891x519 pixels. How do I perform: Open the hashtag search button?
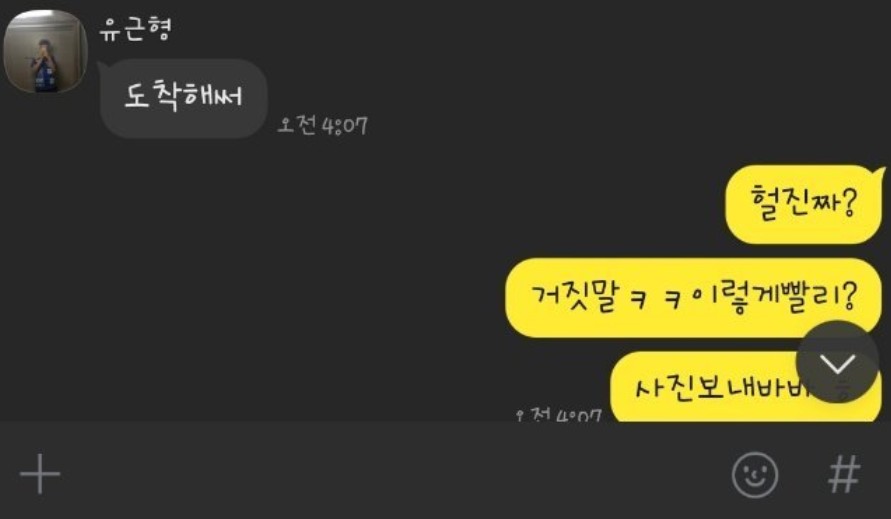(x=844, y=475)
